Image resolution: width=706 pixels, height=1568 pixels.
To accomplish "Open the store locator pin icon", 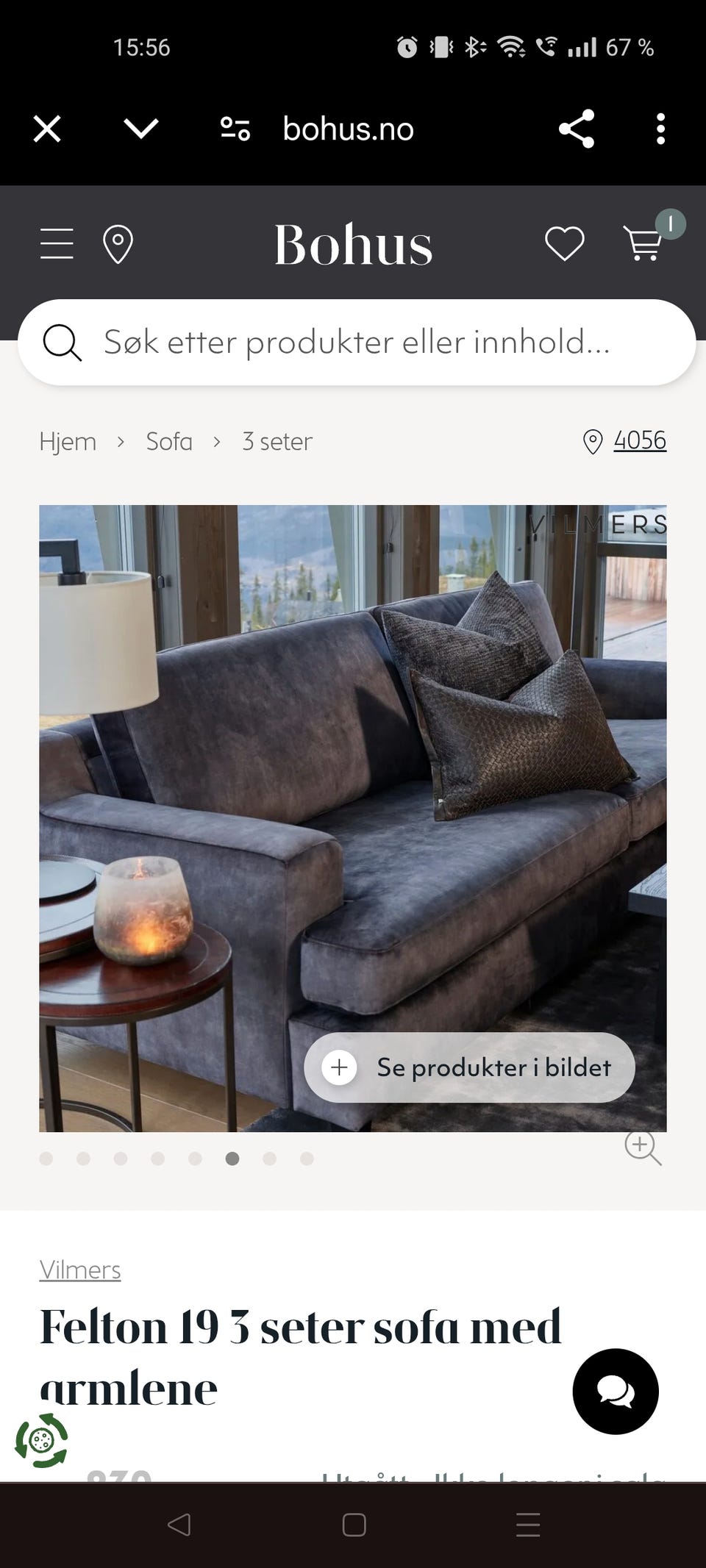I will tap(118, 243).
